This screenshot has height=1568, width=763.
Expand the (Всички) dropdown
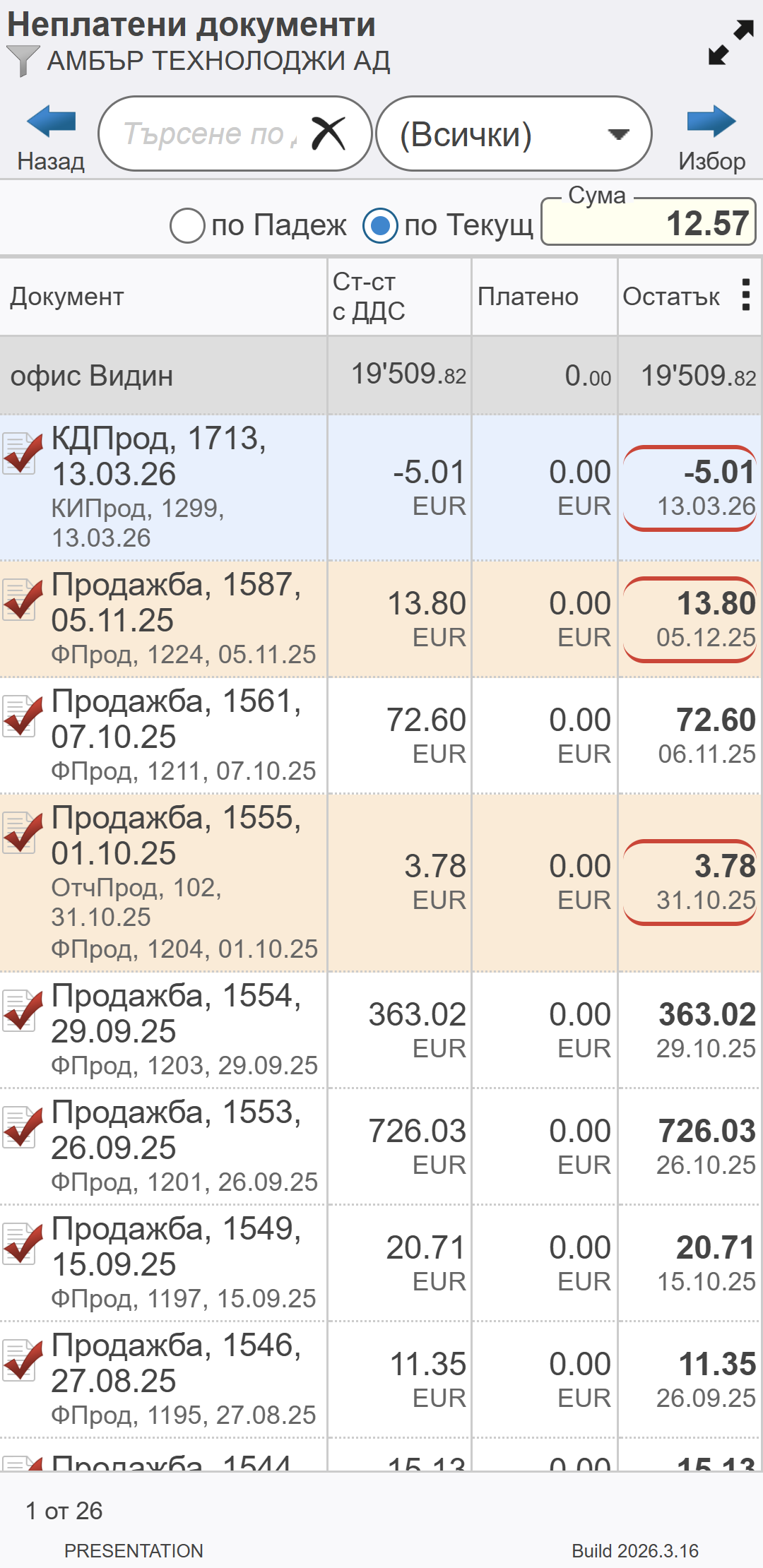tap(514, 133)
